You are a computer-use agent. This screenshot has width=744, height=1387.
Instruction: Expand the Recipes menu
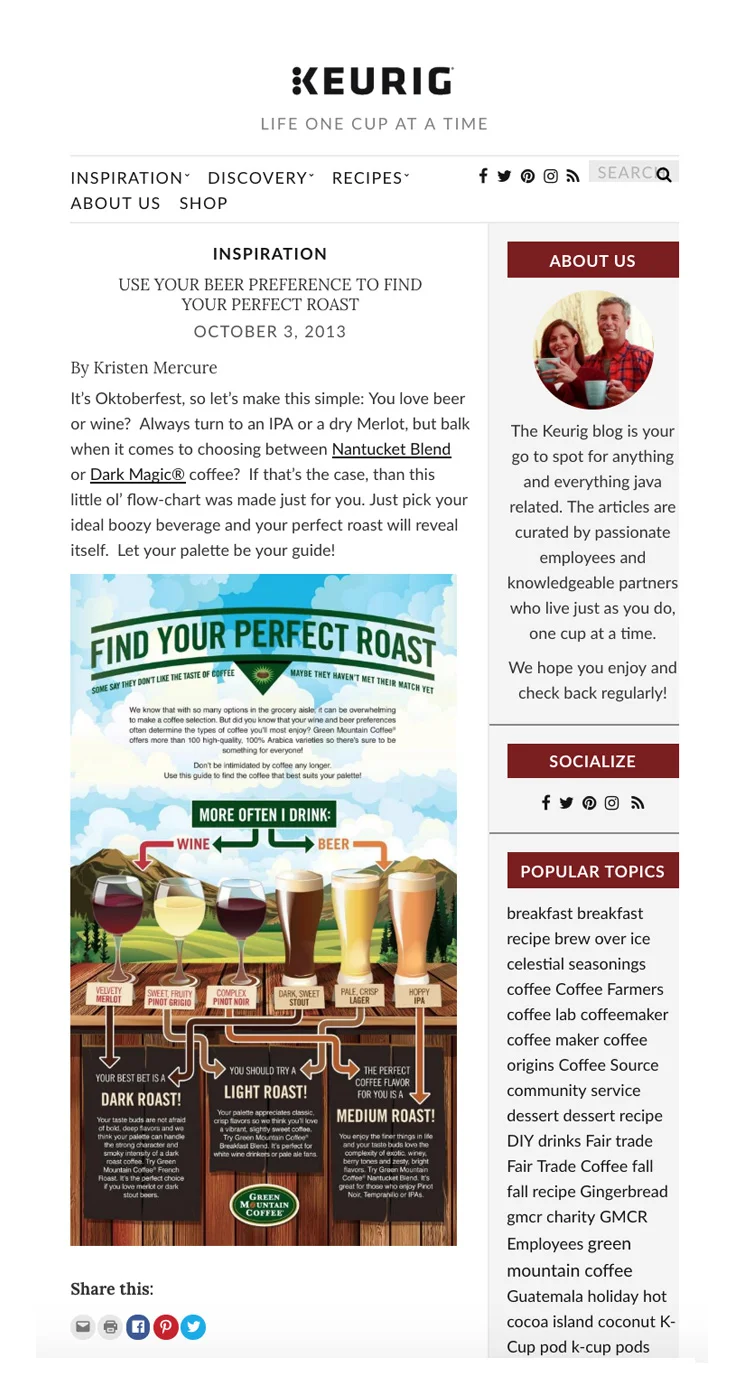[371, 178]
